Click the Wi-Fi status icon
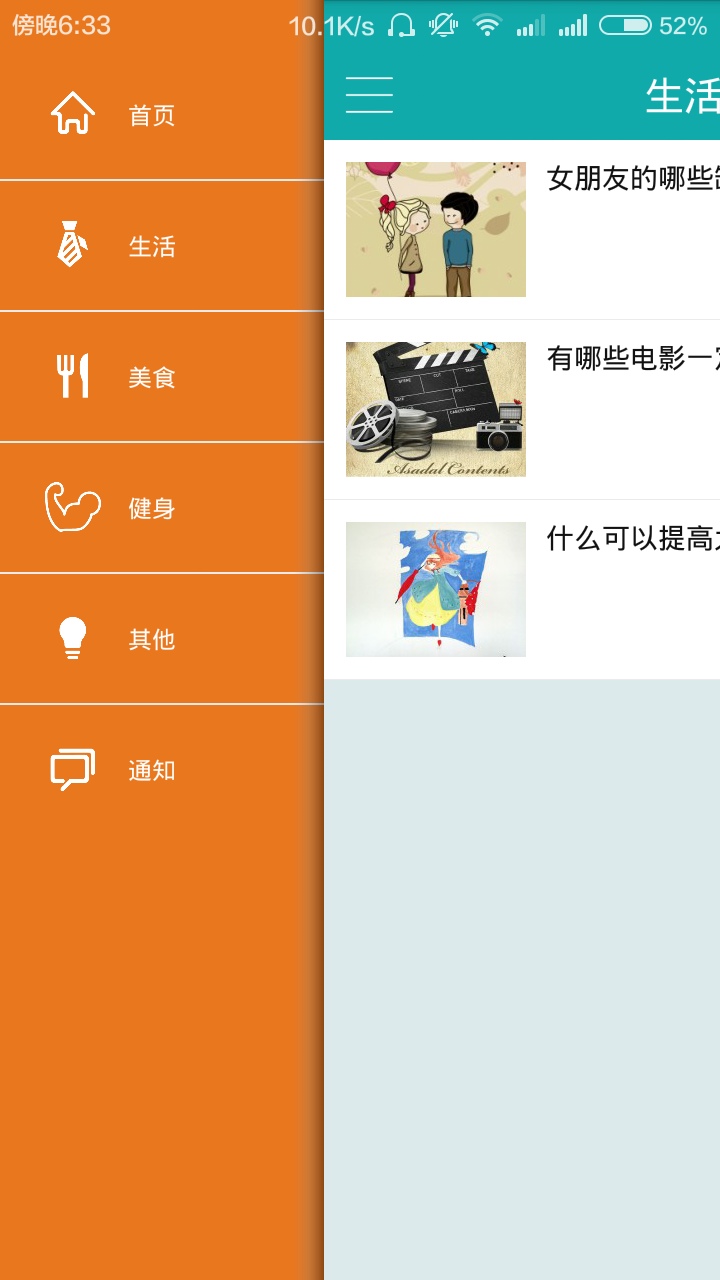This screenshot has width=720, height=1280. pyautogui.click(x=487, y=27)
